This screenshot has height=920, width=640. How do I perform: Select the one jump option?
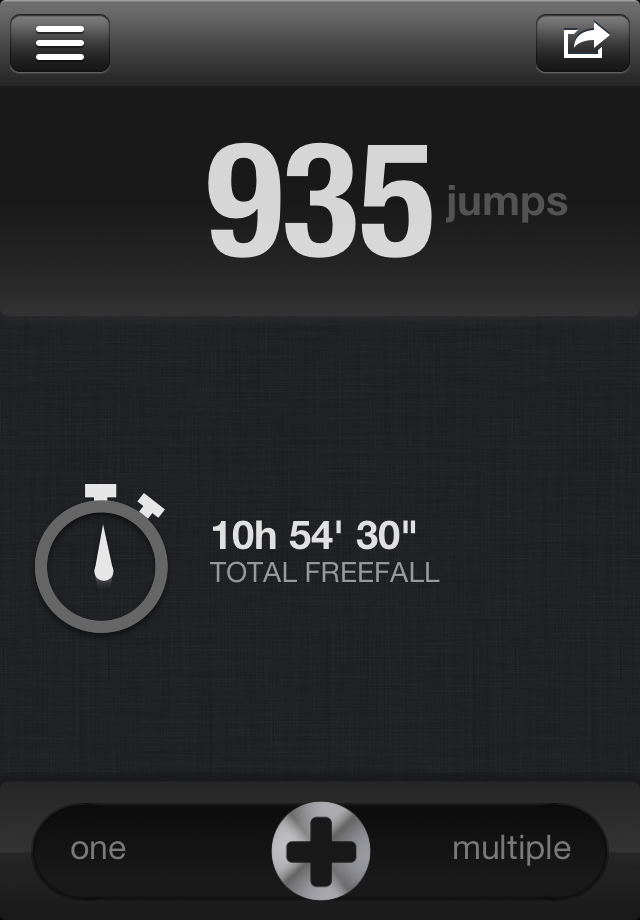[x=98, y=849]
